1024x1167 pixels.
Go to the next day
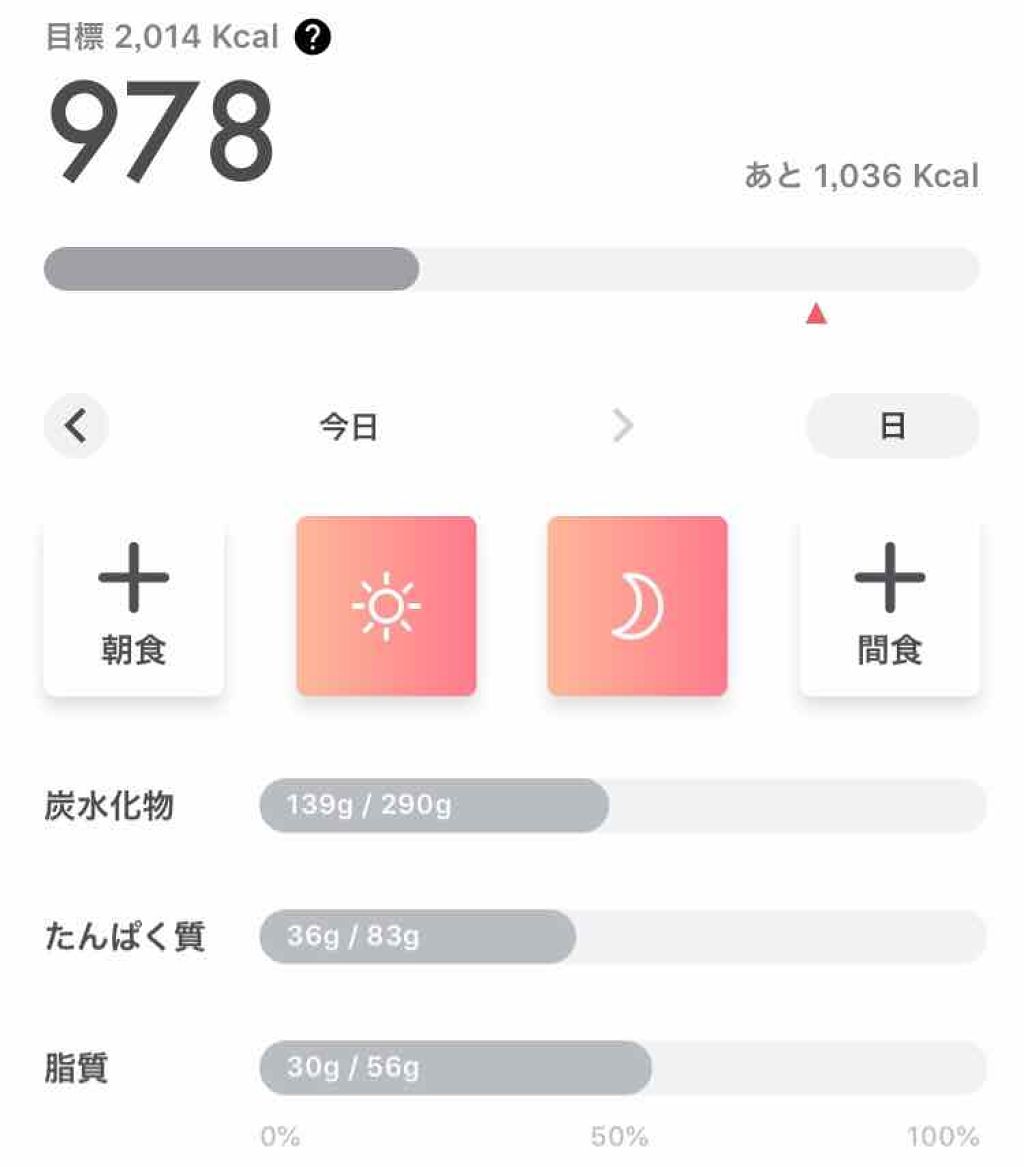coord(622,427)
